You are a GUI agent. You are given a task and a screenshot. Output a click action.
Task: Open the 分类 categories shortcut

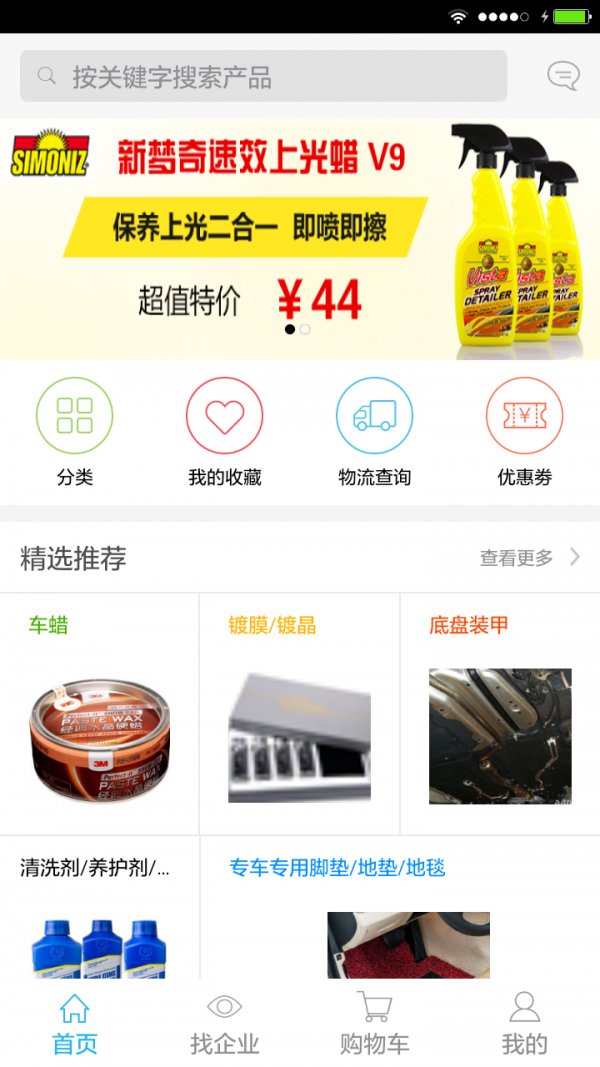click(75, 432)
